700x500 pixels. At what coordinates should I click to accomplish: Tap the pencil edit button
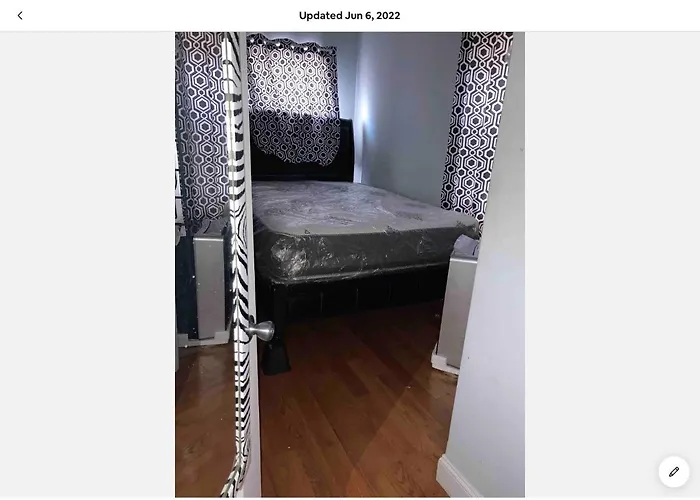pyautogui.click(x=674, y=472)
